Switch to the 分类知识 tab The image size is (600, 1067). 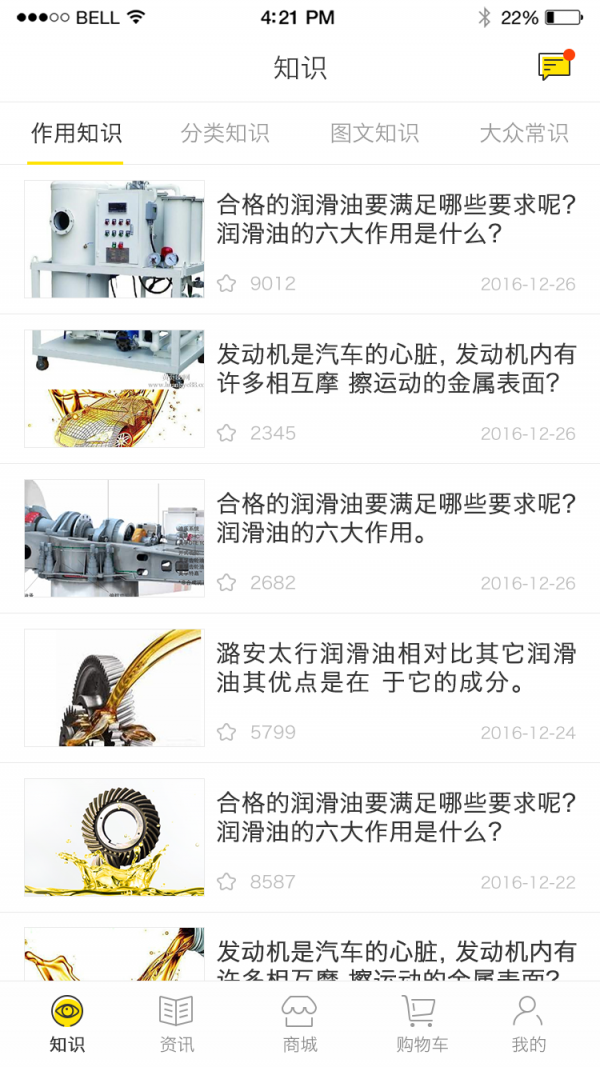pyautogui.click(x=225, y=133)
